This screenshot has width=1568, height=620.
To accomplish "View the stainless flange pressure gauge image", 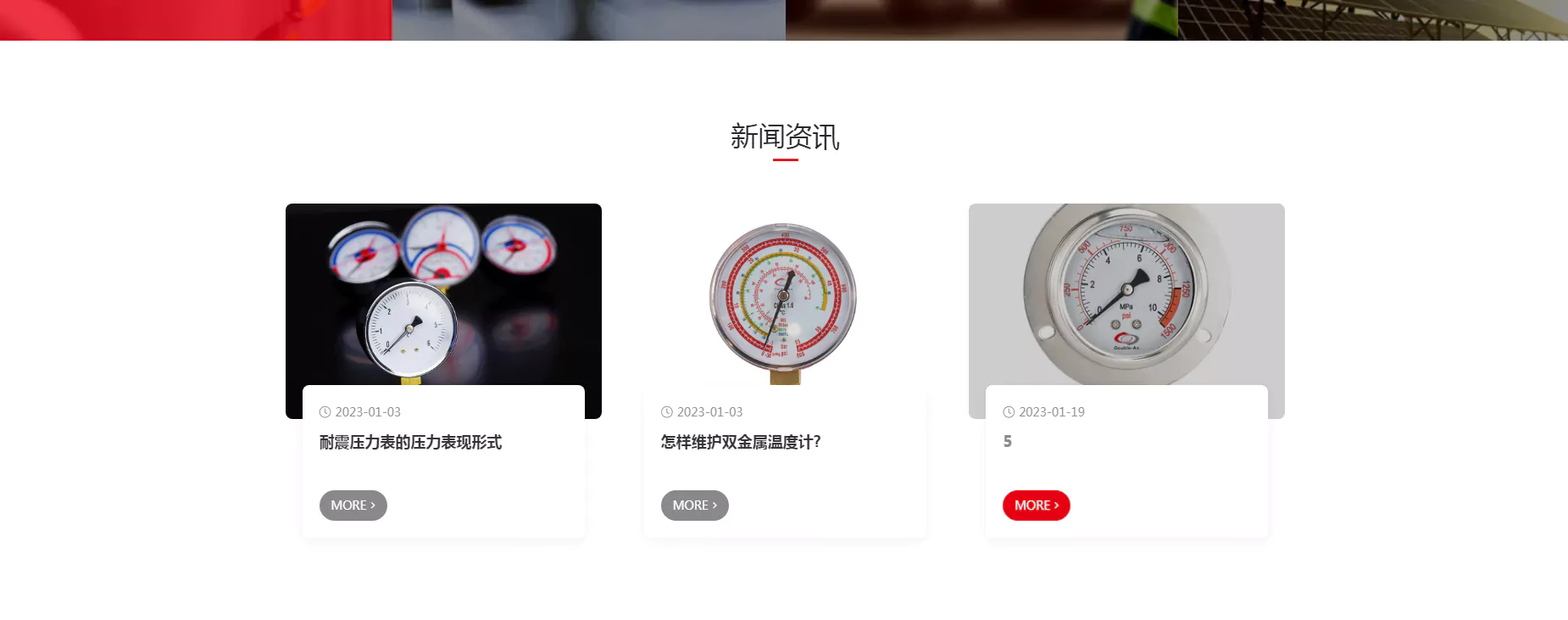I will (x=1126, y=294).
